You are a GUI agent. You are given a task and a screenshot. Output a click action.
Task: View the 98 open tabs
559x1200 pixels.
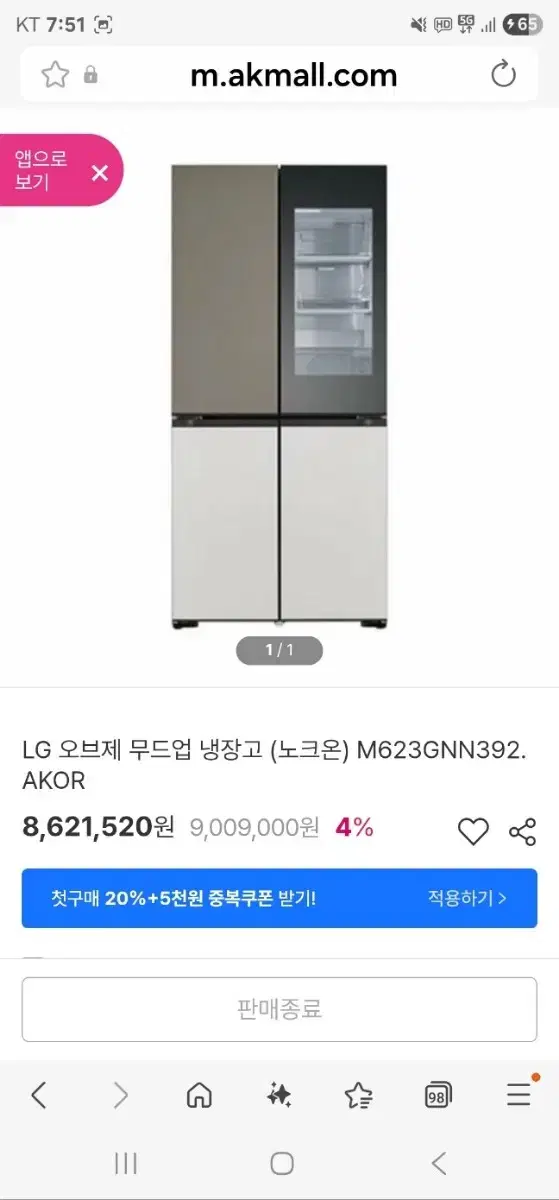coord(438,1096)
